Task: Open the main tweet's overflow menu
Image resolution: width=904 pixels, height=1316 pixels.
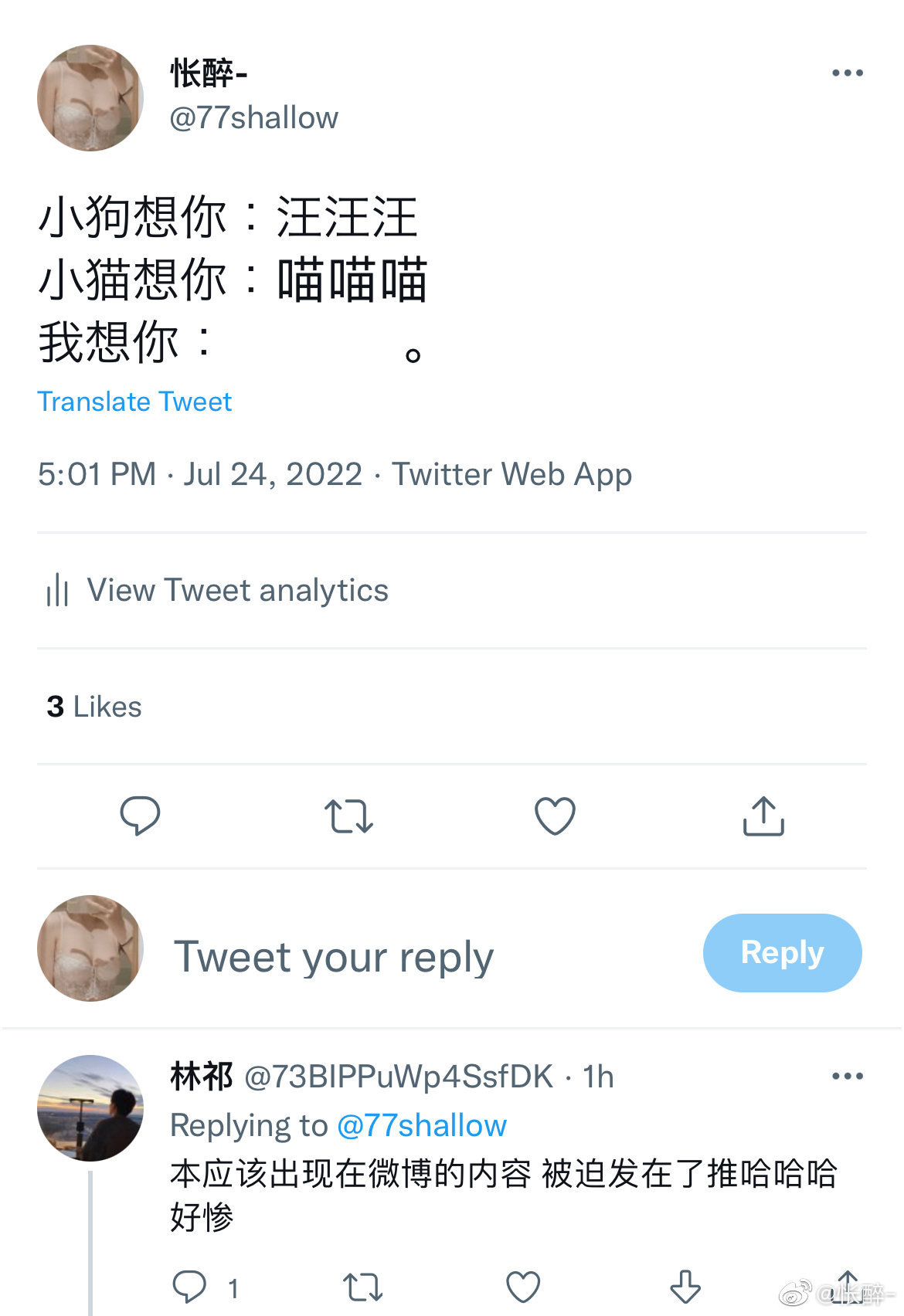Action: (847, 73)
